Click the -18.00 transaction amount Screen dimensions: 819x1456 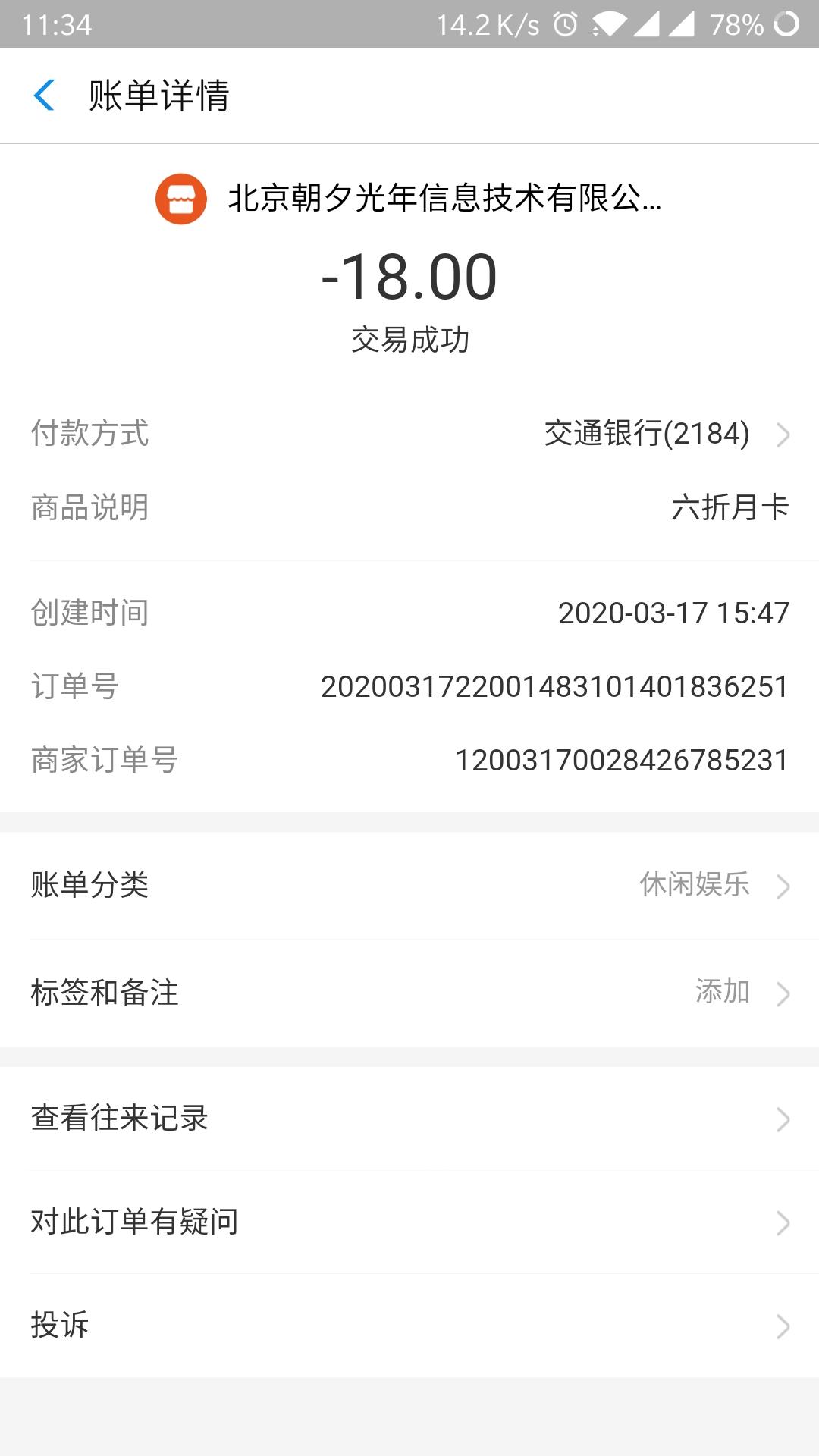click(x=409, y=278)
